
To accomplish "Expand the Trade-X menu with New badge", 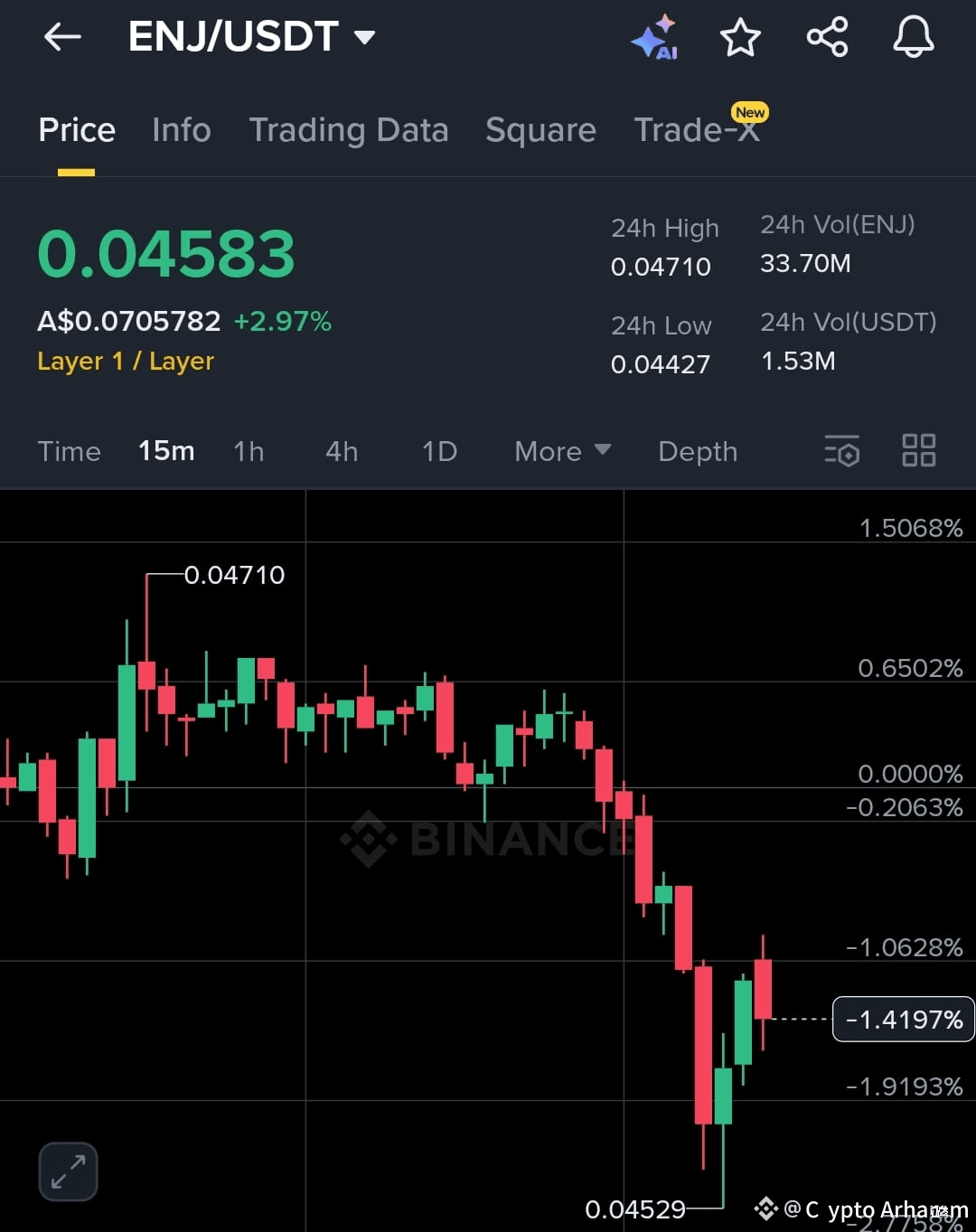I will pyautogui.click(x=698, y=129).
